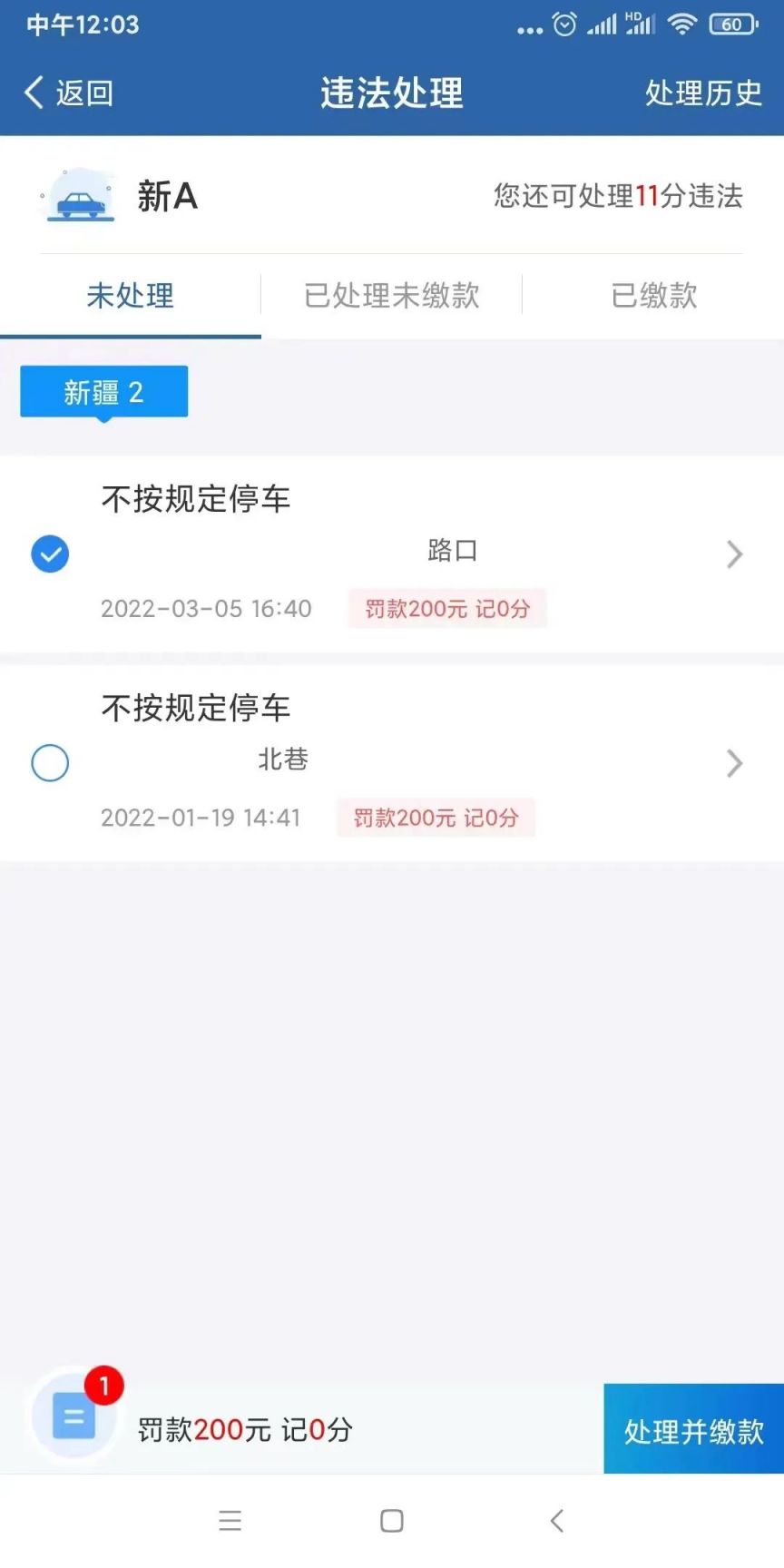784x1568 pixels.
Task: Open the 已缴款 tab
Action: point(654,296)
